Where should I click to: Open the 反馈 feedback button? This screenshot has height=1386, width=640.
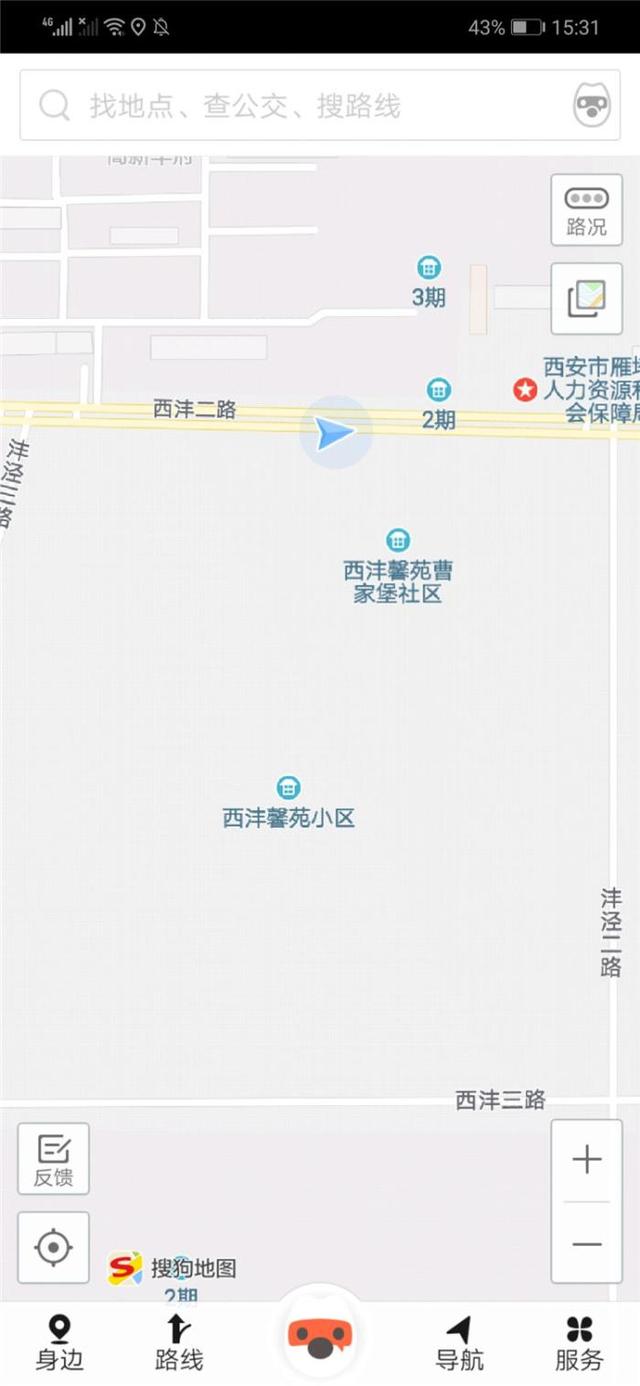tap(53, 1158)
